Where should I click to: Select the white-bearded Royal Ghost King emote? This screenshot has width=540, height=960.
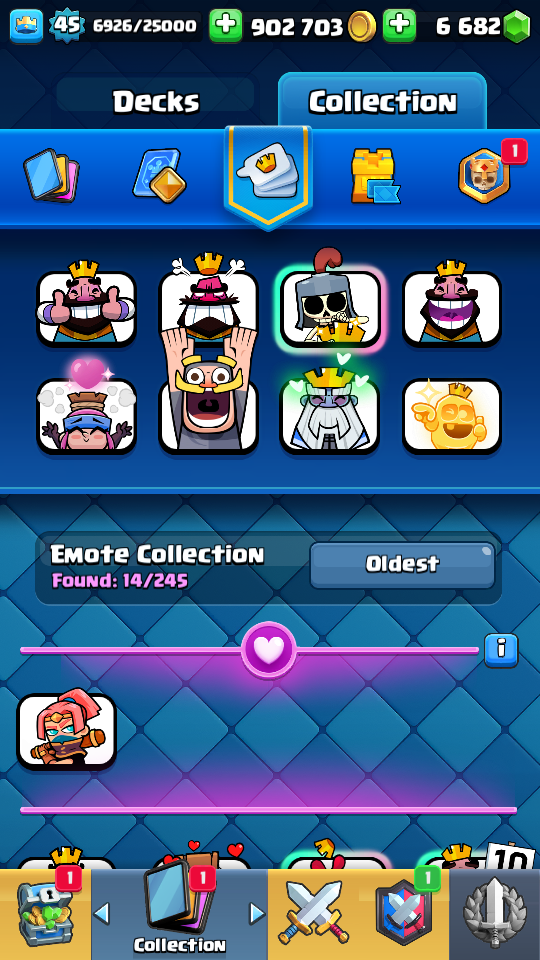point(330,411)
